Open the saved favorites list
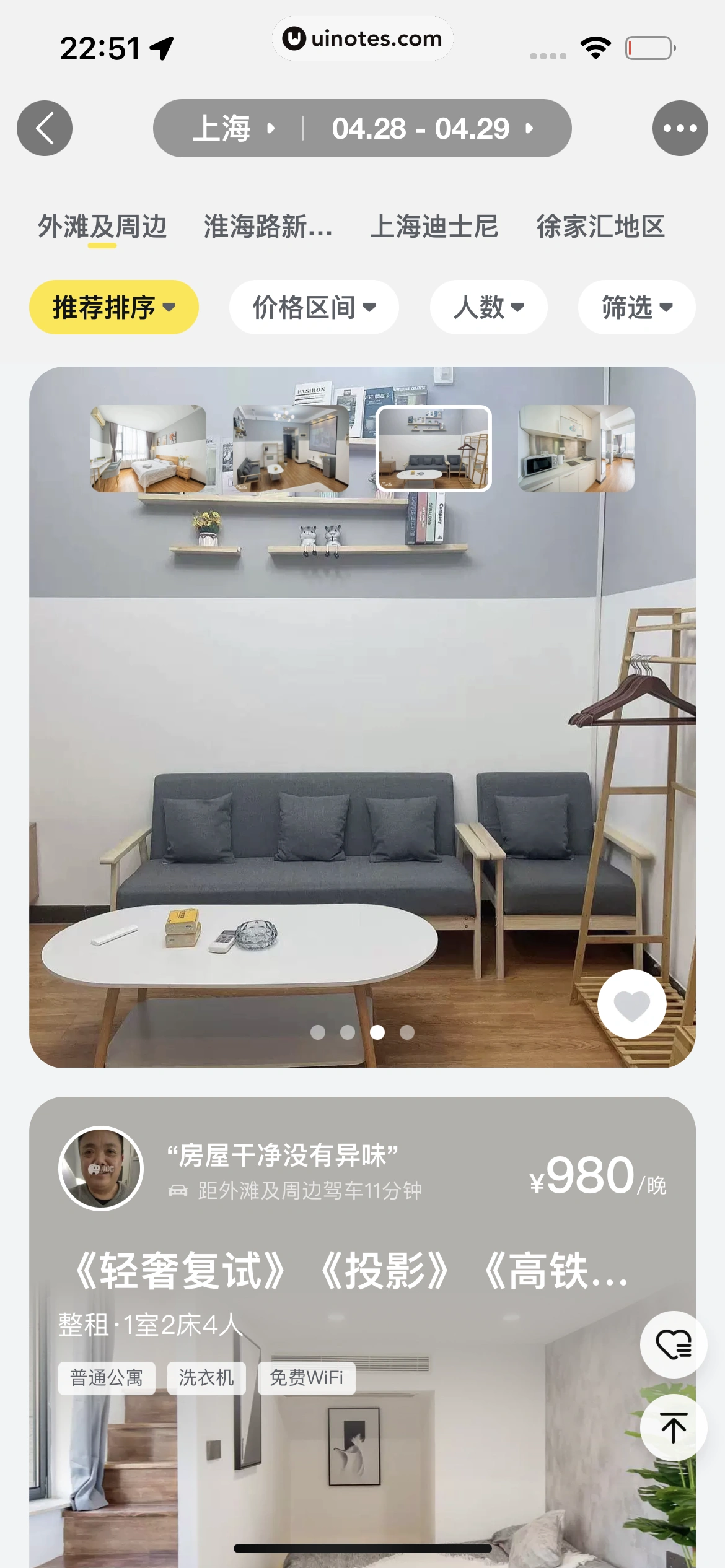The image size is (725, 1568). pos(673,1344)
